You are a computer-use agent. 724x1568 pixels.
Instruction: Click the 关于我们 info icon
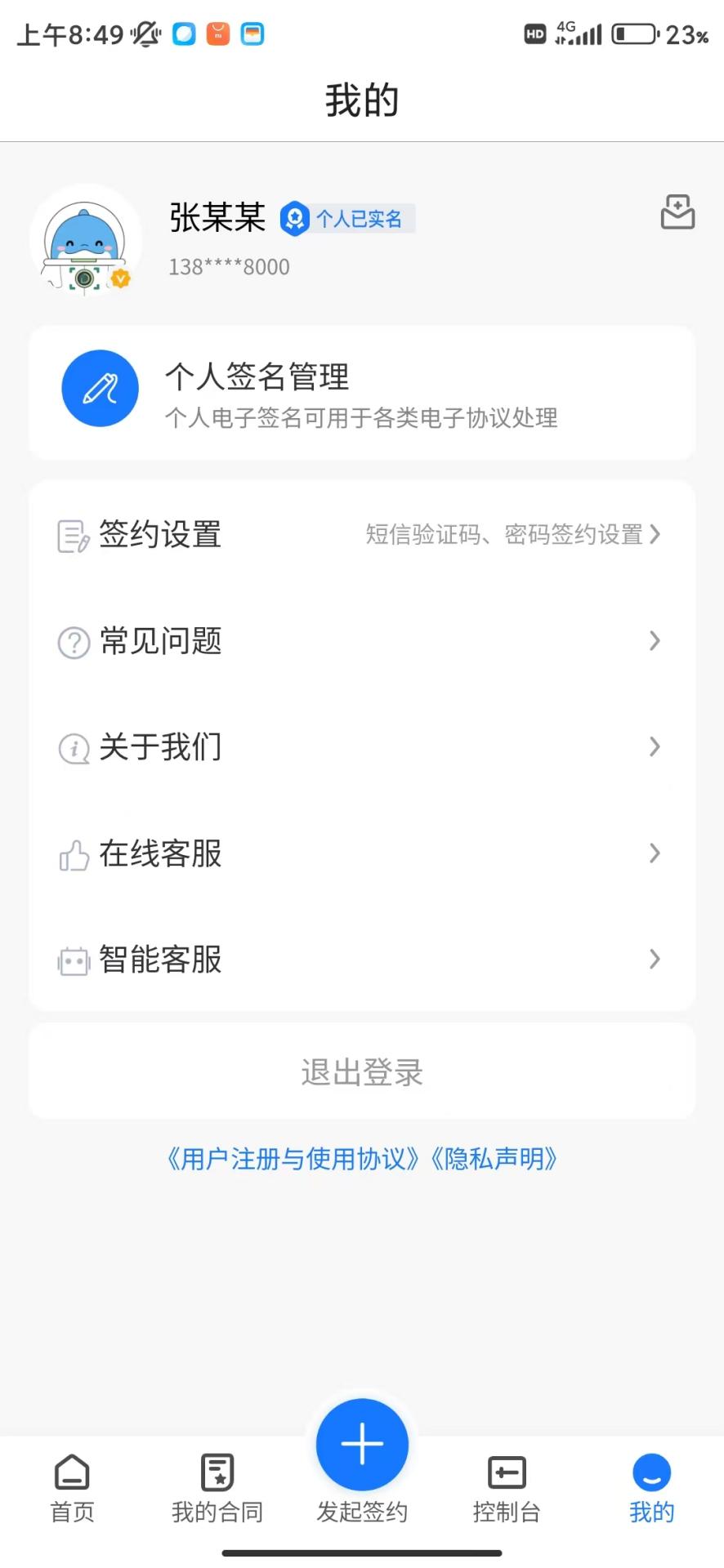[x=73, y=748]
